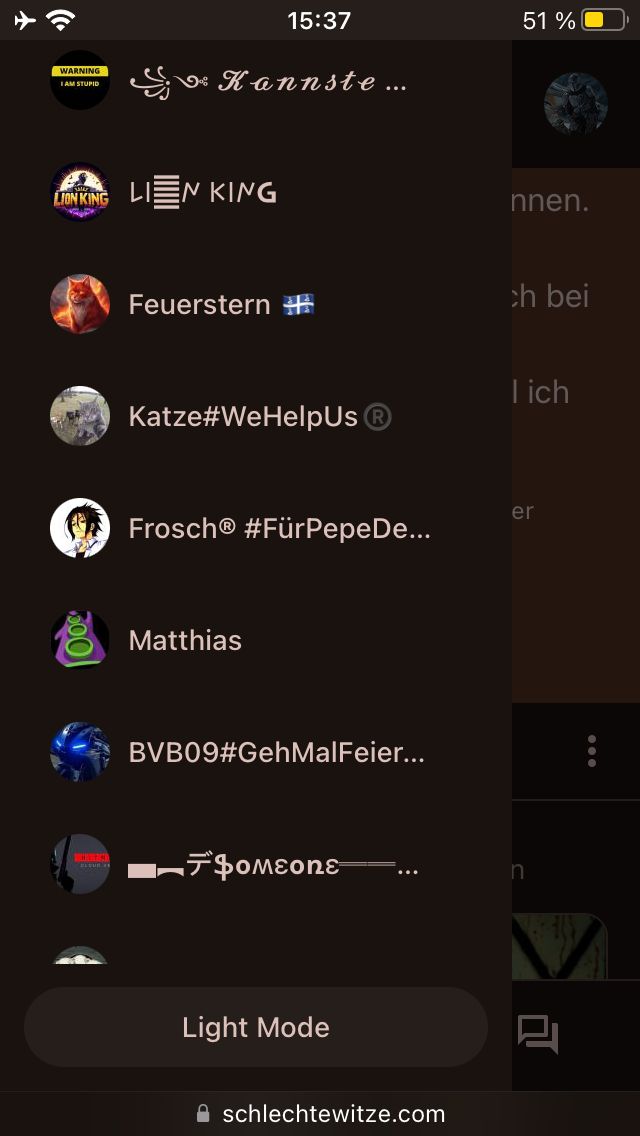Open the three-dot overflow menu
The height and width of the screenshot is (1136, 640).
(592, 751)
